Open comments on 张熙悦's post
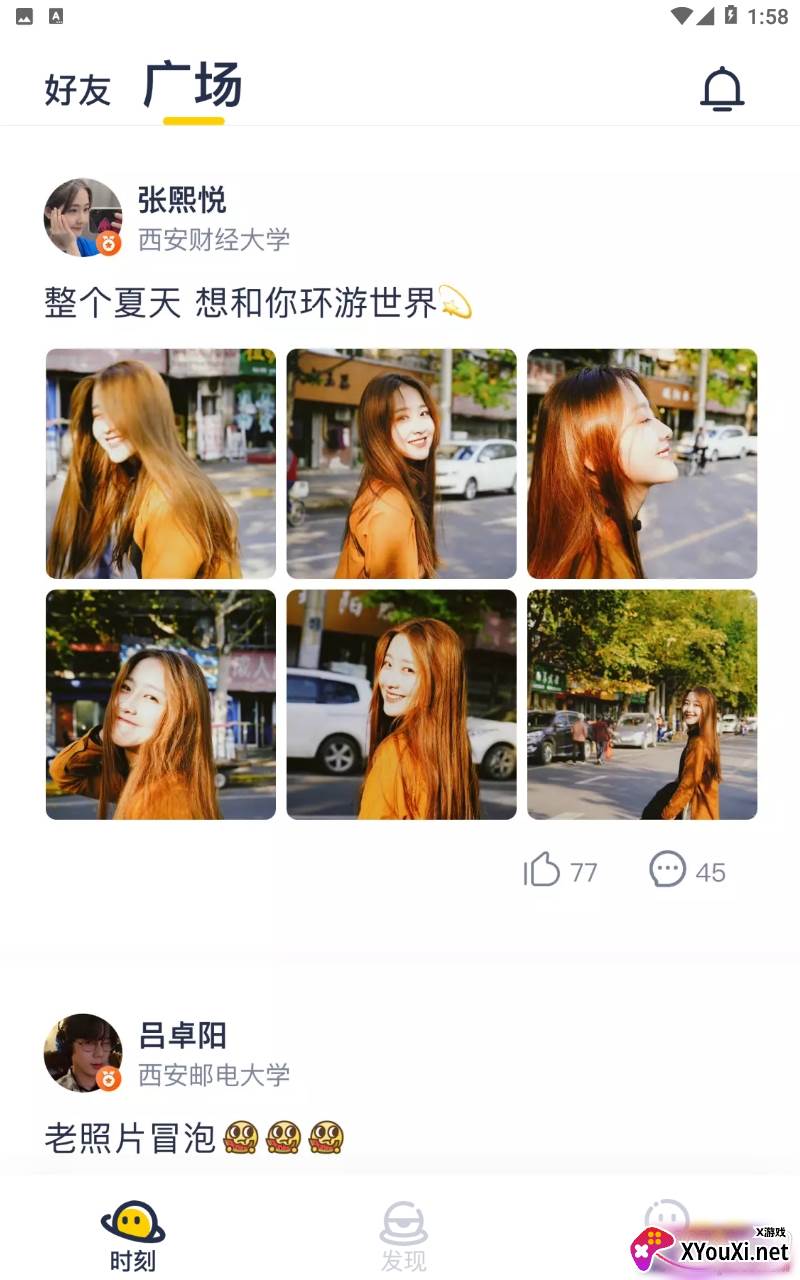The image size is (800, 1280). (x=668, y=870)
